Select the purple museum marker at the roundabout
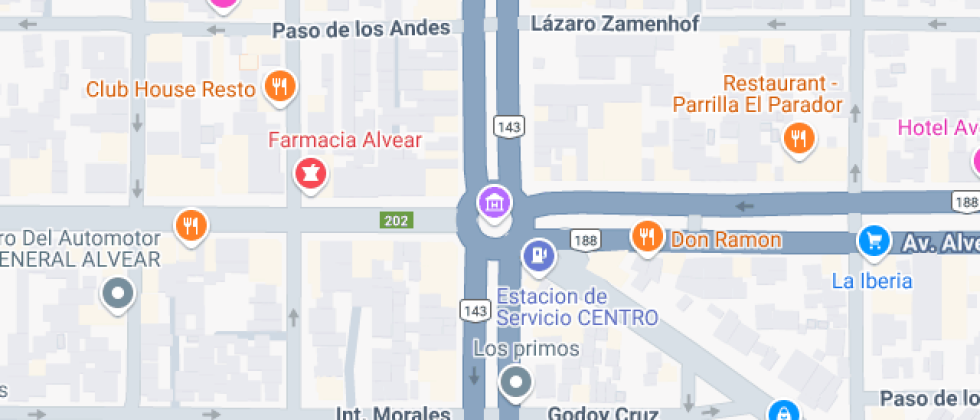 coord(493,202)
